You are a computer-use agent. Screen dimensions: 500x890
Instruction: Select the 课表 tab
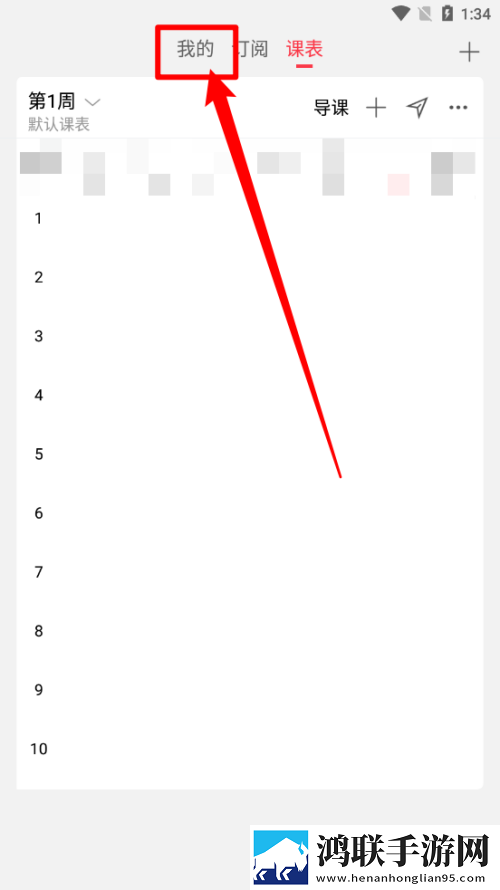pyautogui.click(x=305, y=49)
